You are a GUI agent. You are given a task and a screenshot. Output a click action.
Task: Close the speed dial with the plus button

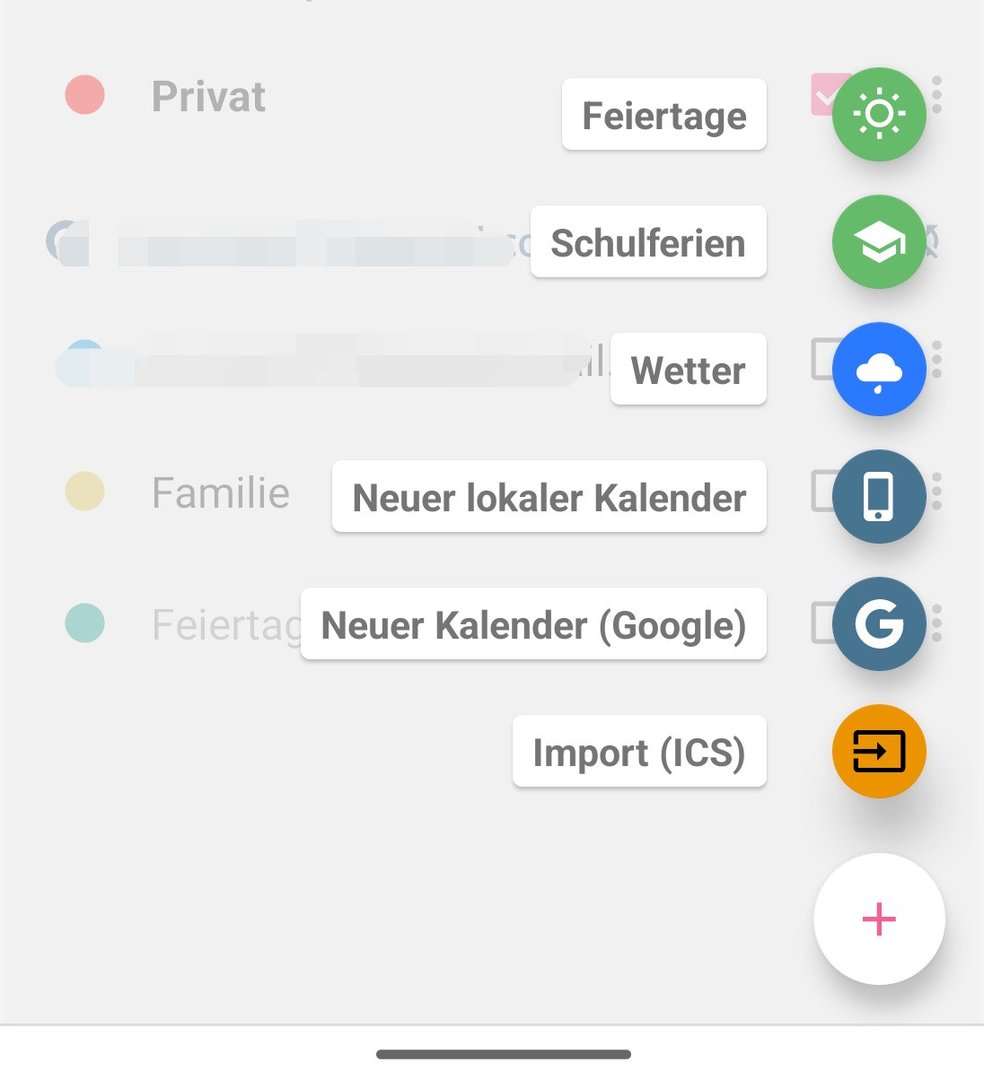pyautogui.click(x=878, y=919)
